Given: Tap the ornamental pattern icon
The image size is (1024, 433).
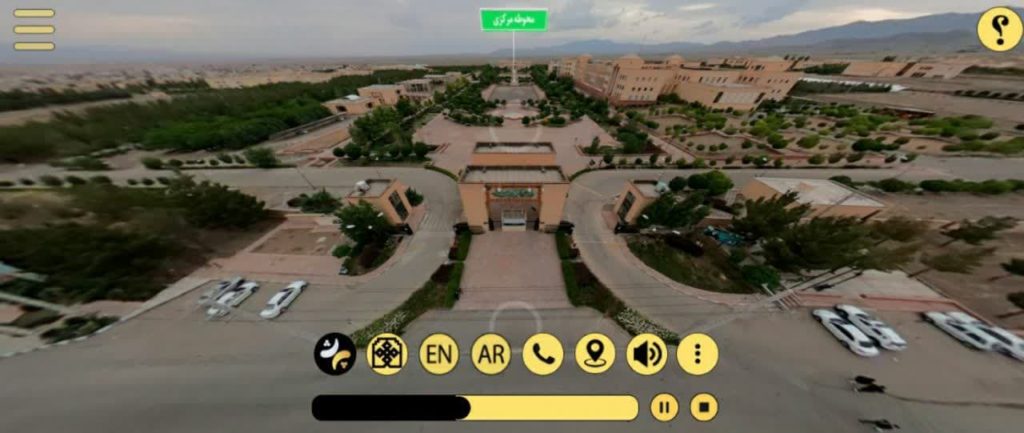Looking at the screenshot, I should tap(387, 354).
